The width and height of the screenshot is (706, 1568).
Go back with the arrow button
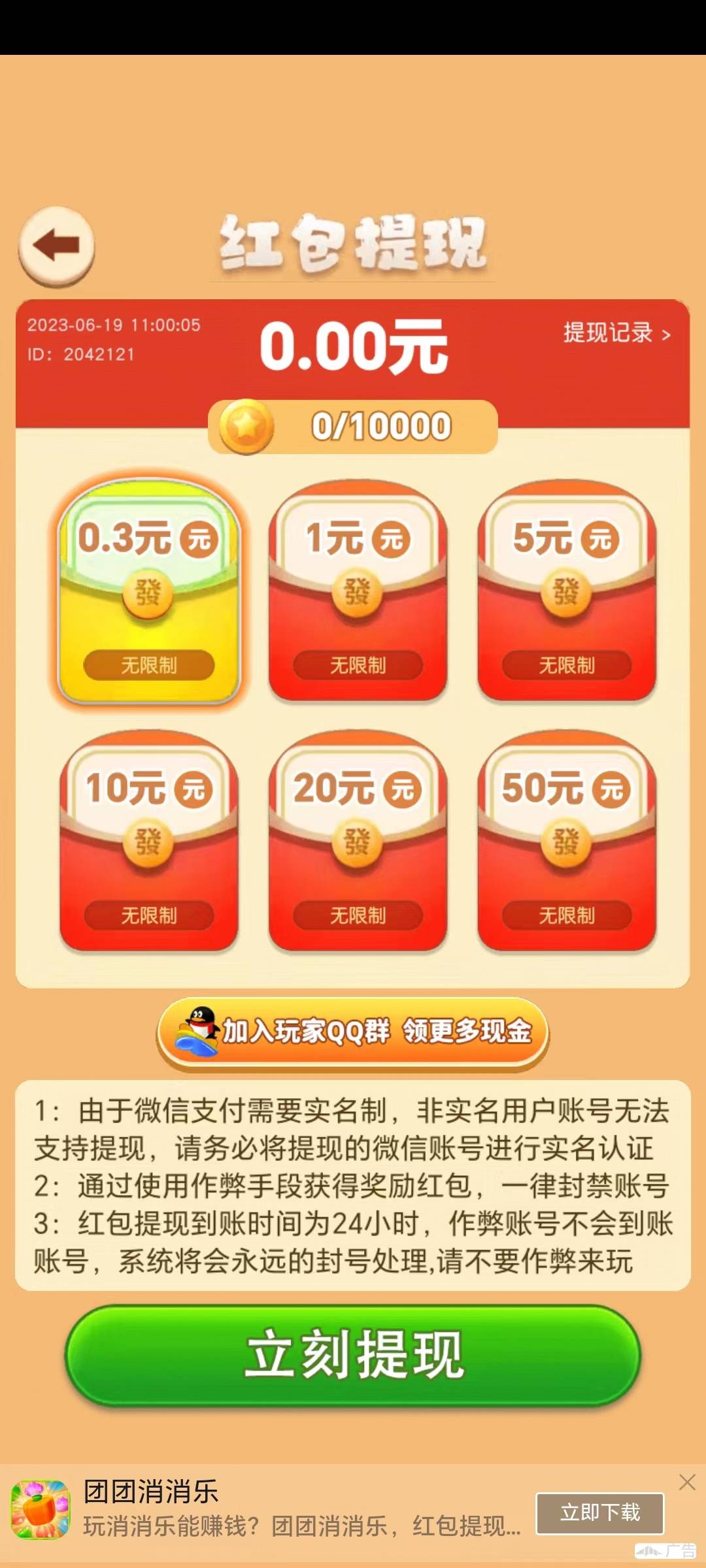56,246
